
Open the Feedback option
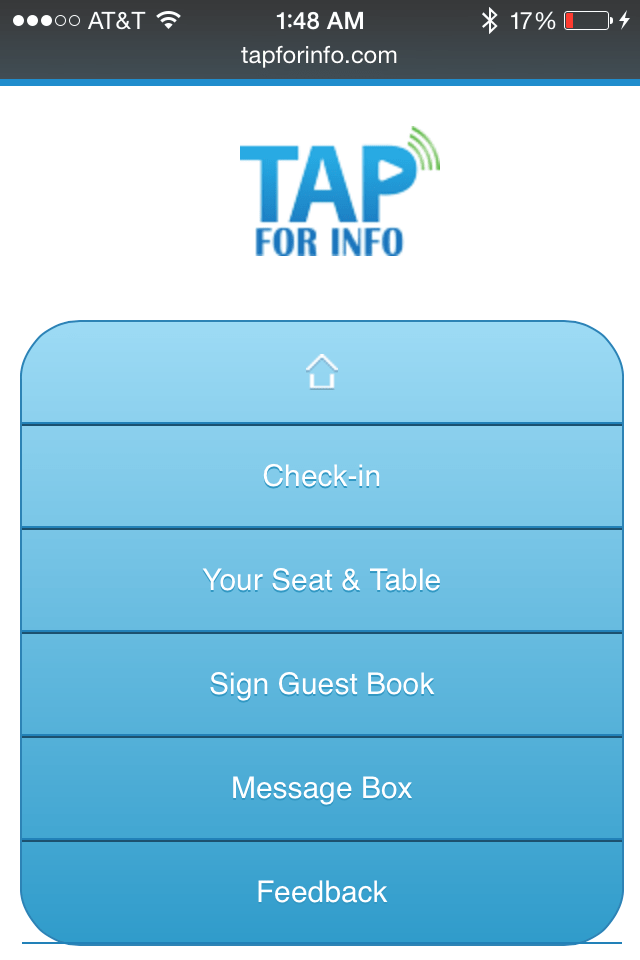(x=321, y=891)
